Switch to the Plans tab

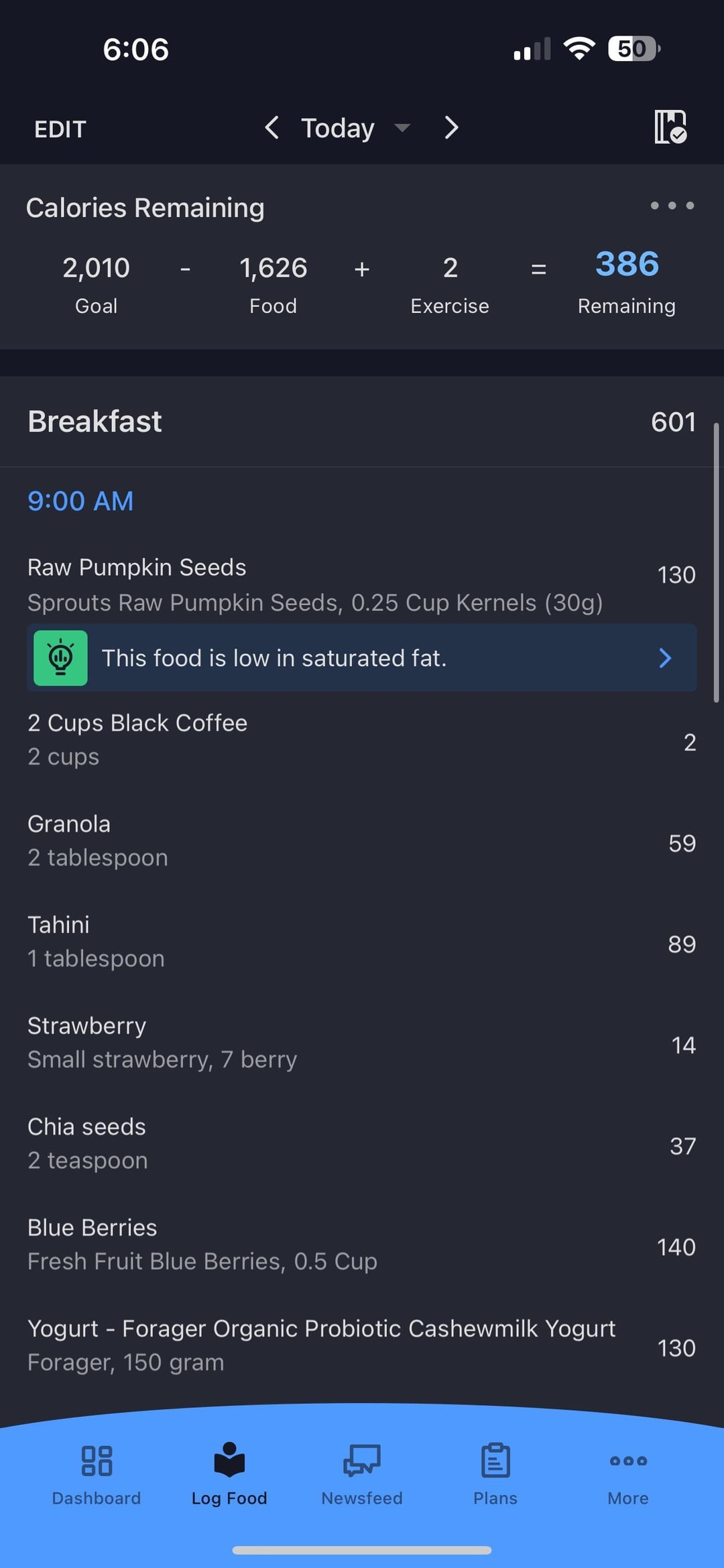[x=495, y=1475]
